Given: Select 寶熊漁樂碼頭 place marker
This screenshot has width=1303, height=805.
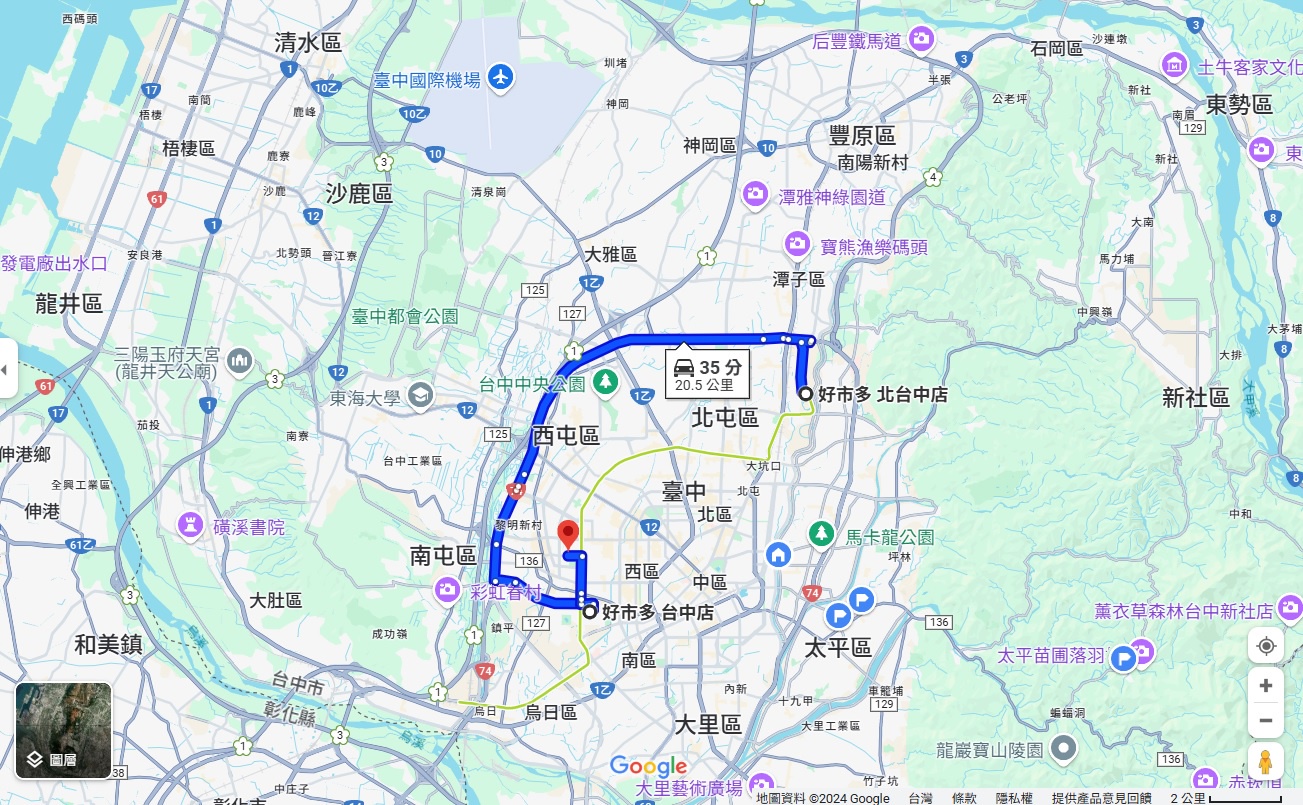Looking at the screenshot, I should pyautogui.click(x=797, y=243).
